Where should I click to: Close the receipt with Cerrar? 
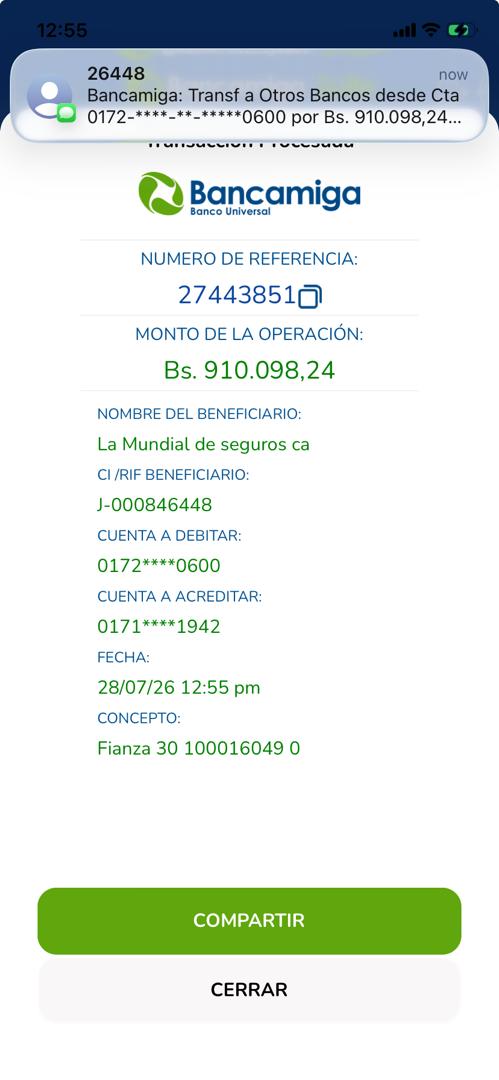coord(249,990)
